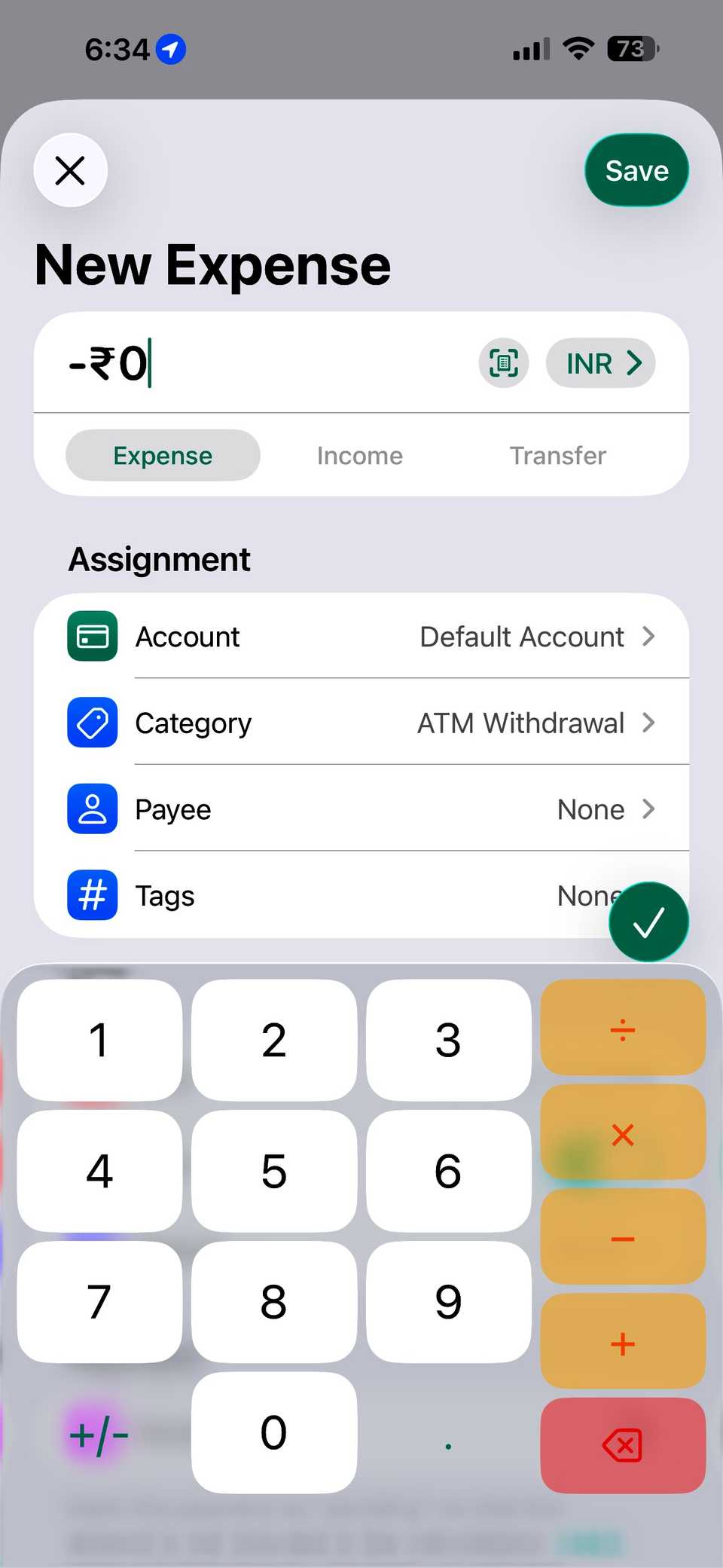Enter digit 0 on keypad
Viewport: 723px width, 1568px height.
[x=274, y=1433]
